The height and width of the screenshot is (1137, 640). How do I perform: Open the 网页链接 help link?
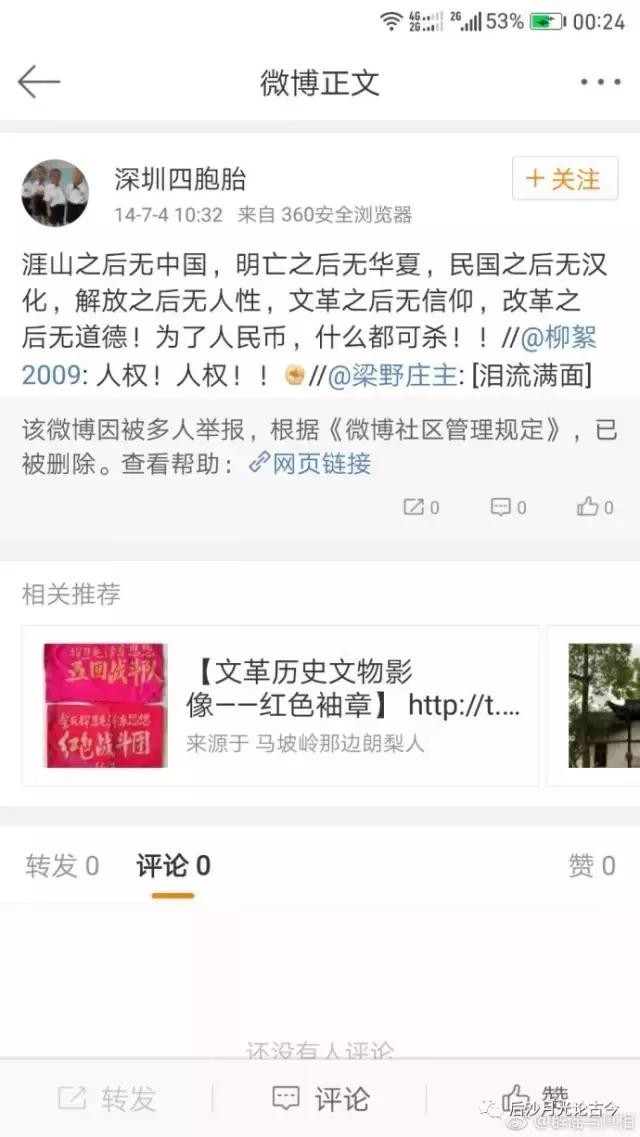click(310, 464)
